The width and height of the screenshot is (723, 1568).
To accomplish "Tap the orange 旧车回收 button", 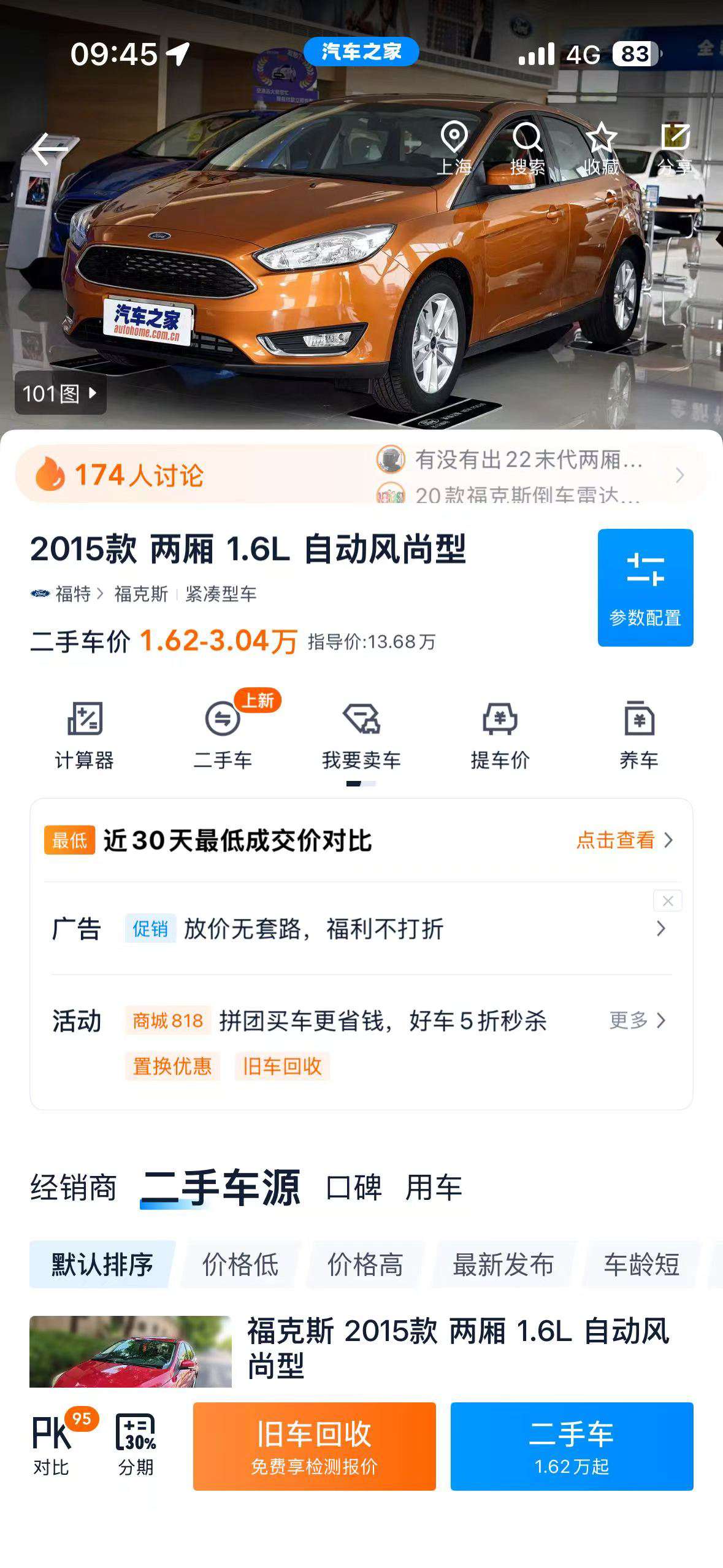I will pos(315,1446).
